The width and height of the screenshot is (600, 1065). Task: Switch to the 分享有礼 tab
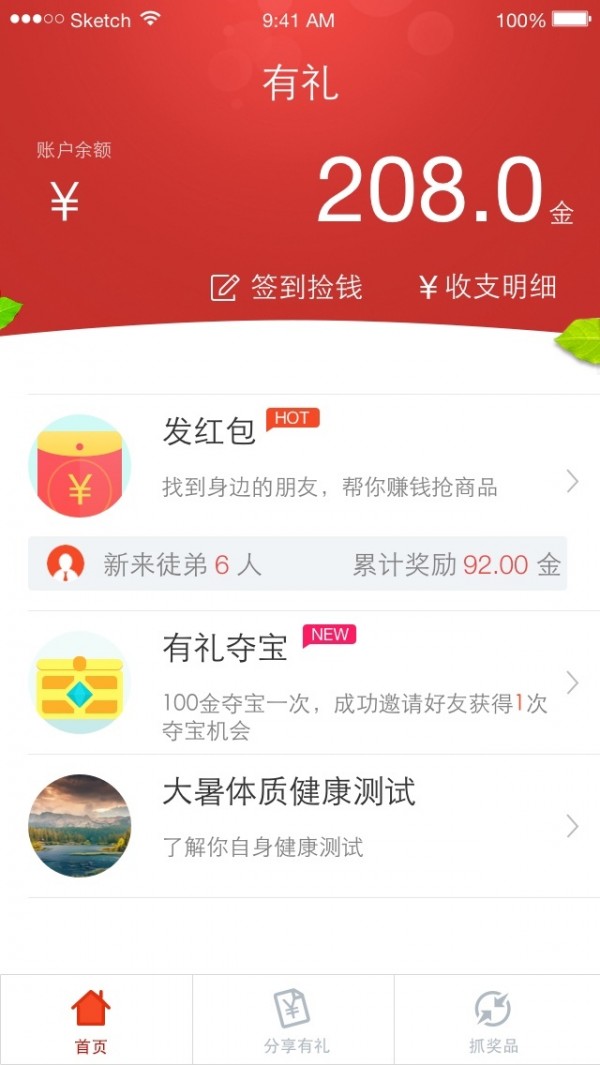(295, 1020)
